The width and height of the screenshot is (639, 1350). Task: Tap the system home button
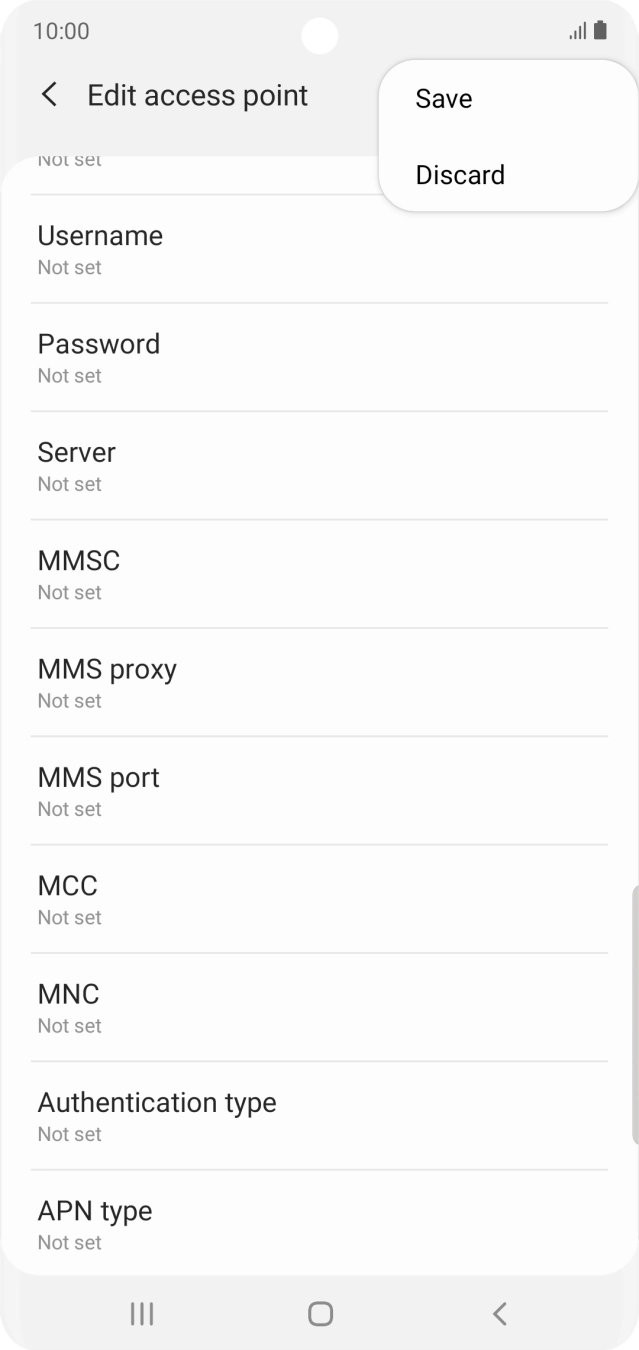tap(320, 1313)
